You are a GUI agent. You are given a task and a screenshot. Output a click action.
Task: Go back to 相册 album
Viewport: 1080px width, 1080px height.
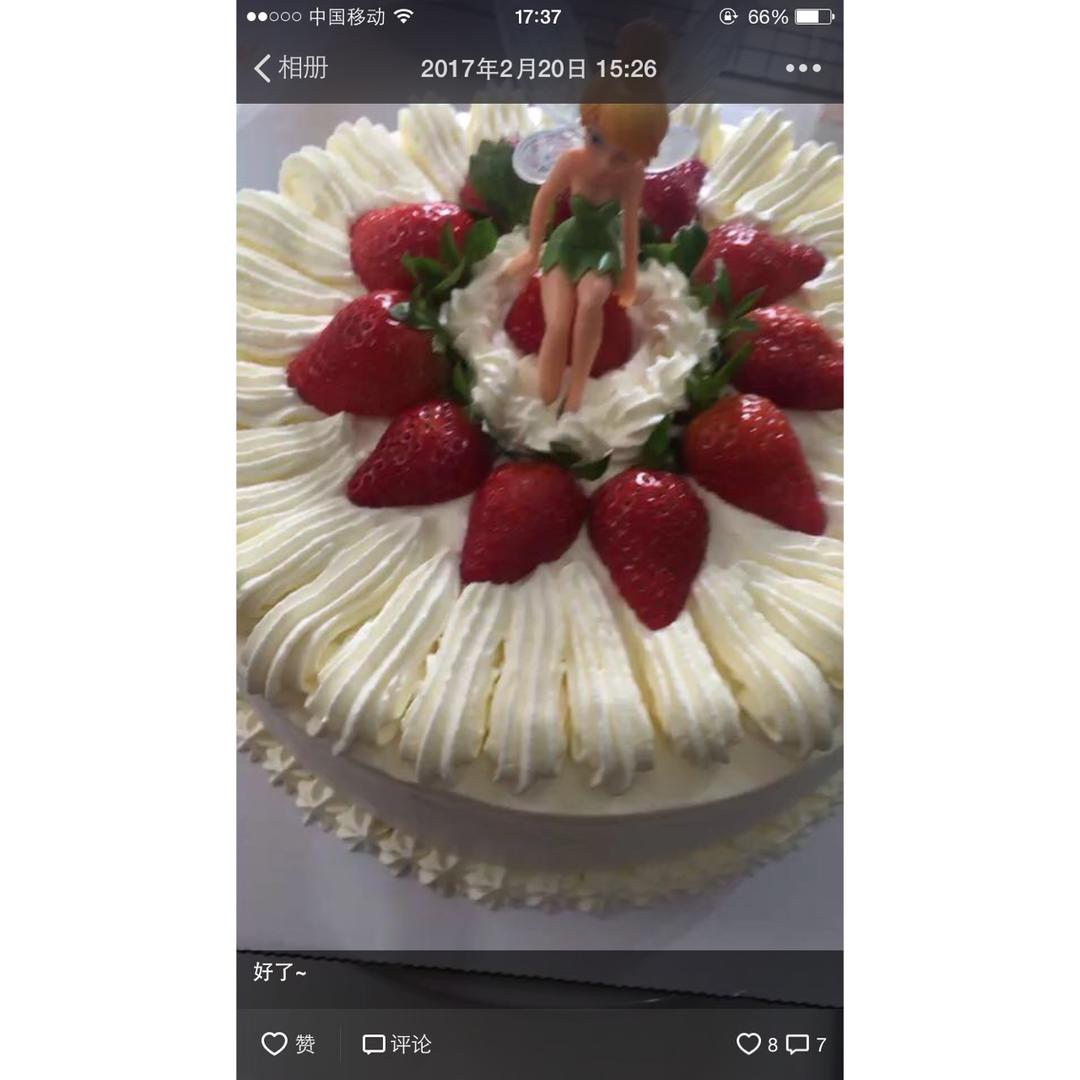tap(290, 68)
